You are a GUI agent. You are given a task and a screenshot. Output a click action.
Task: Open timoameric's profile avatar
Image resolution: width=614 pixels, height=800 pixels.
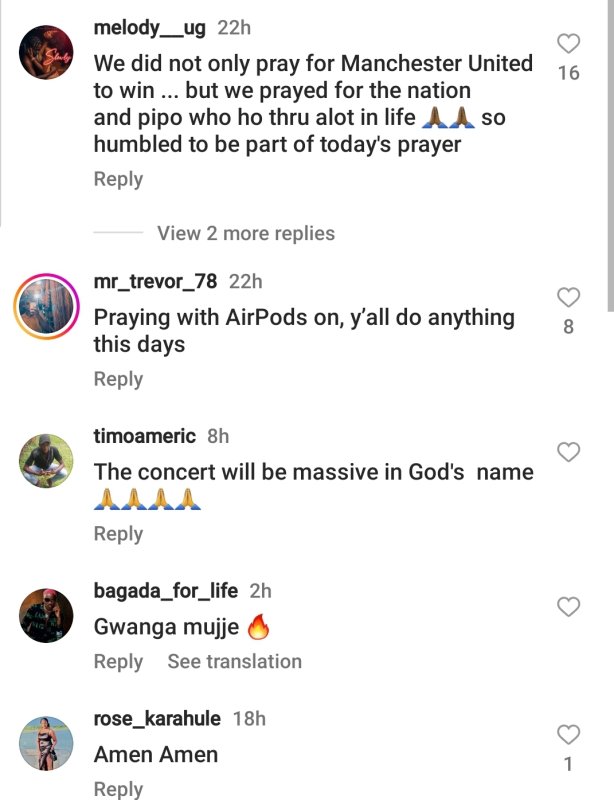point(46,460)
